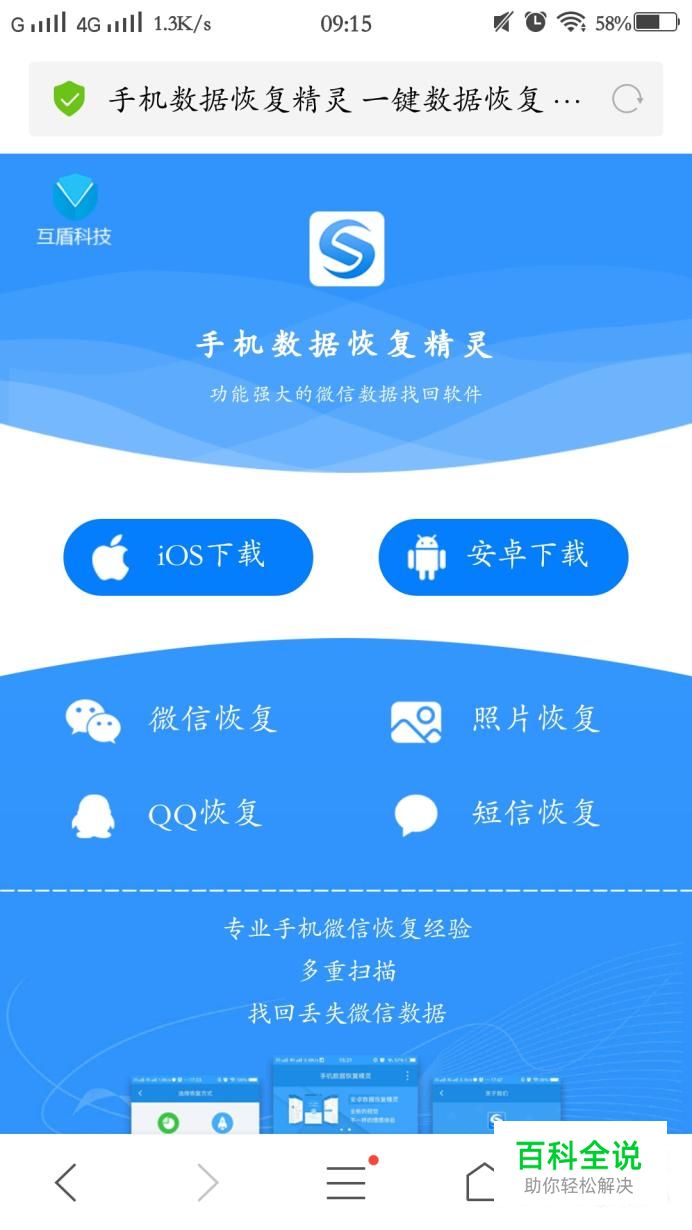Open the browser home page
Screen dimensions: 692x1230
[481, 1182]
